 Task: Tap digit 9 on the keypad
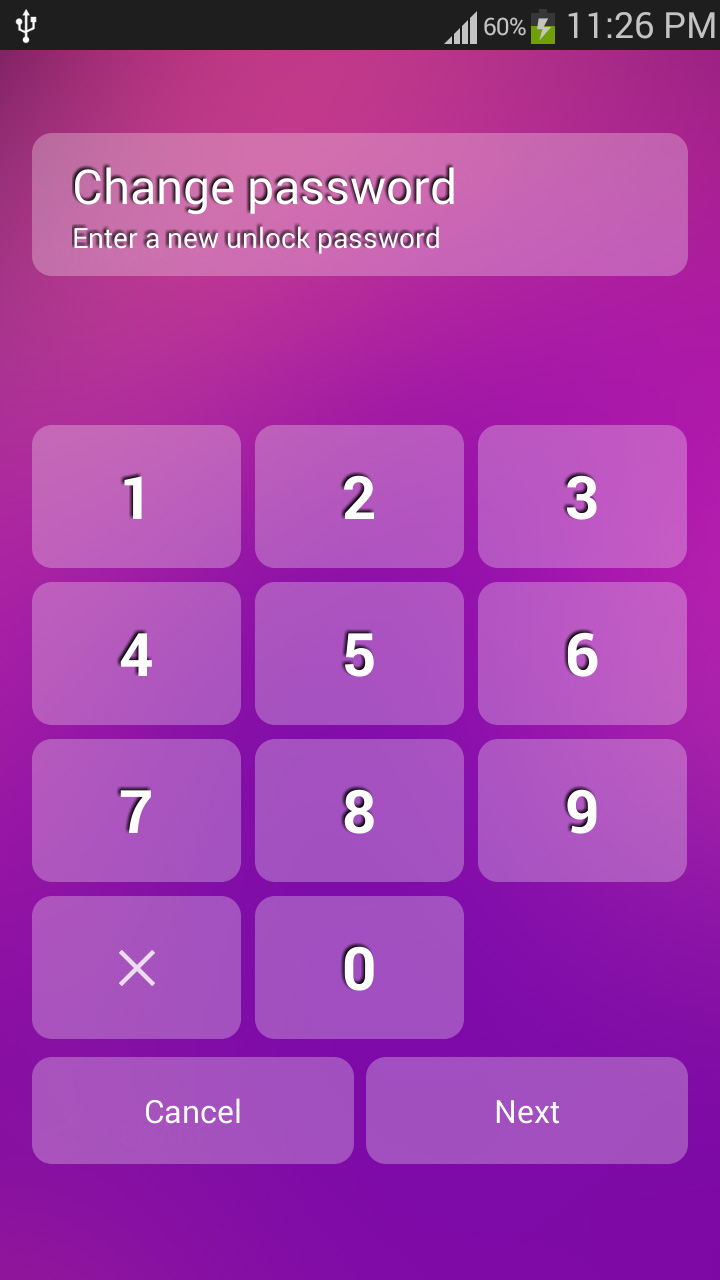click(x=582, y=810)
